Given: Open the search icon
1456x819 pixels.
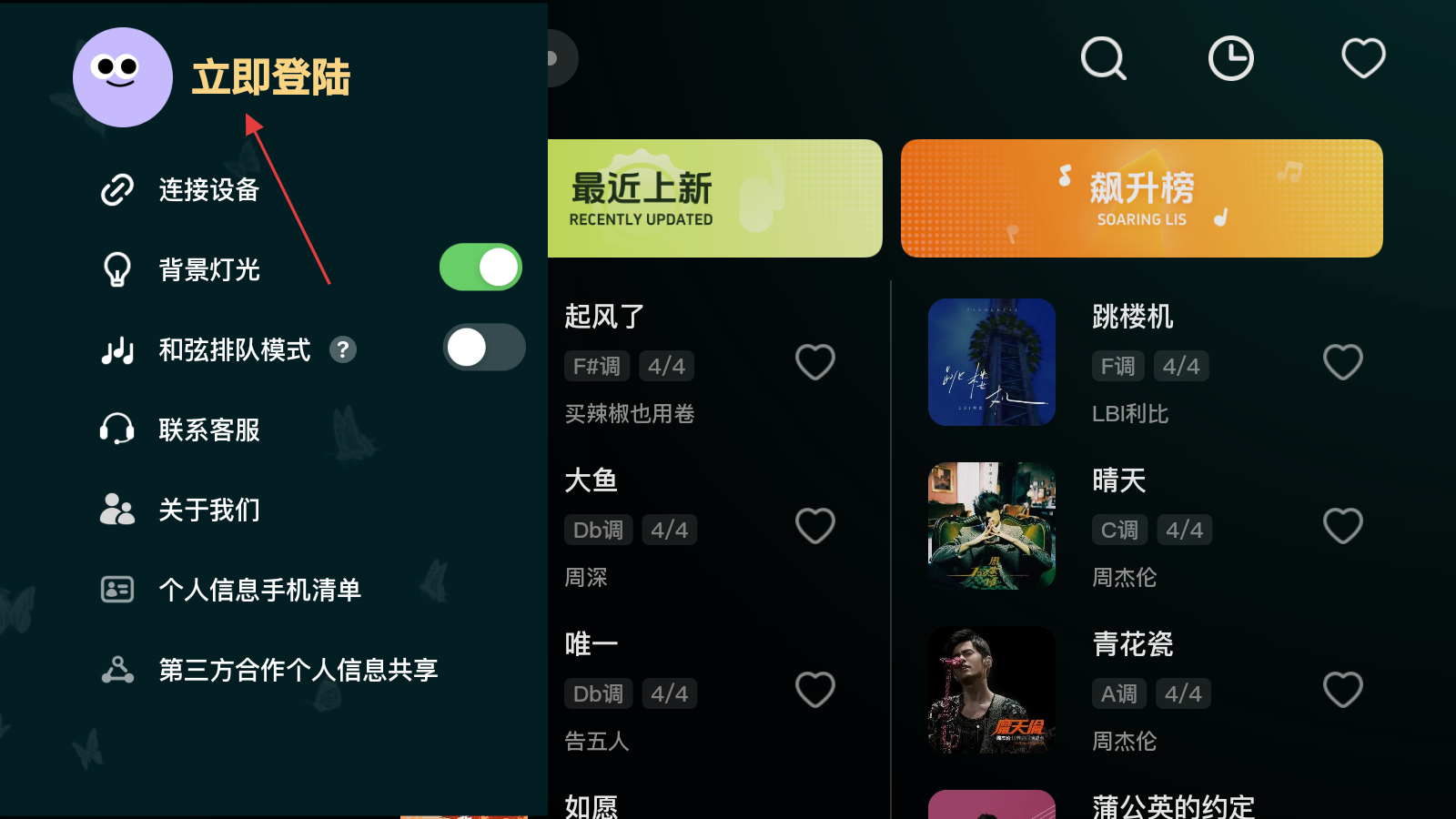Looking at the screenshot, I should [x=1103, y=59].
